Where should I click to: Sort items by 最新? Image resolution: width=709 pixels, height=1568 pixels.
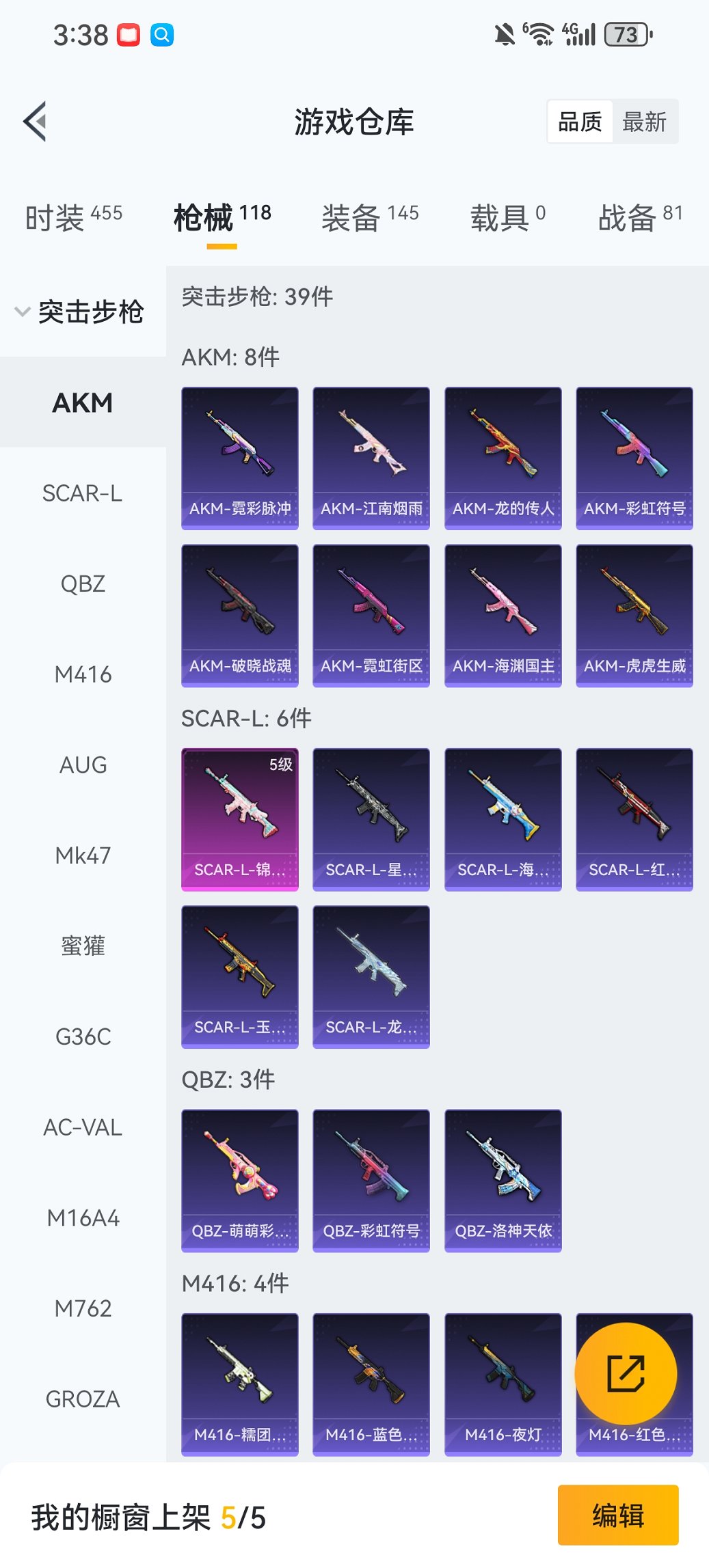point(644,122)
